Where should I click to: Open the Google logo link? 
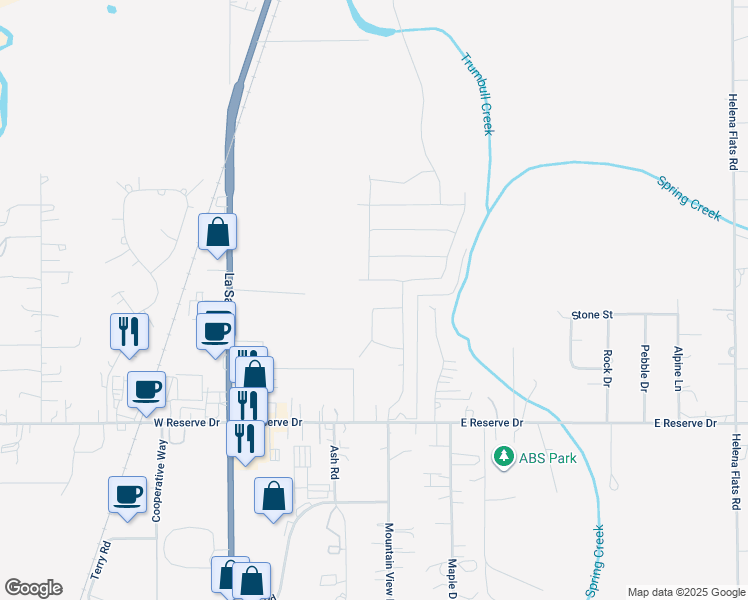point(33,588)
